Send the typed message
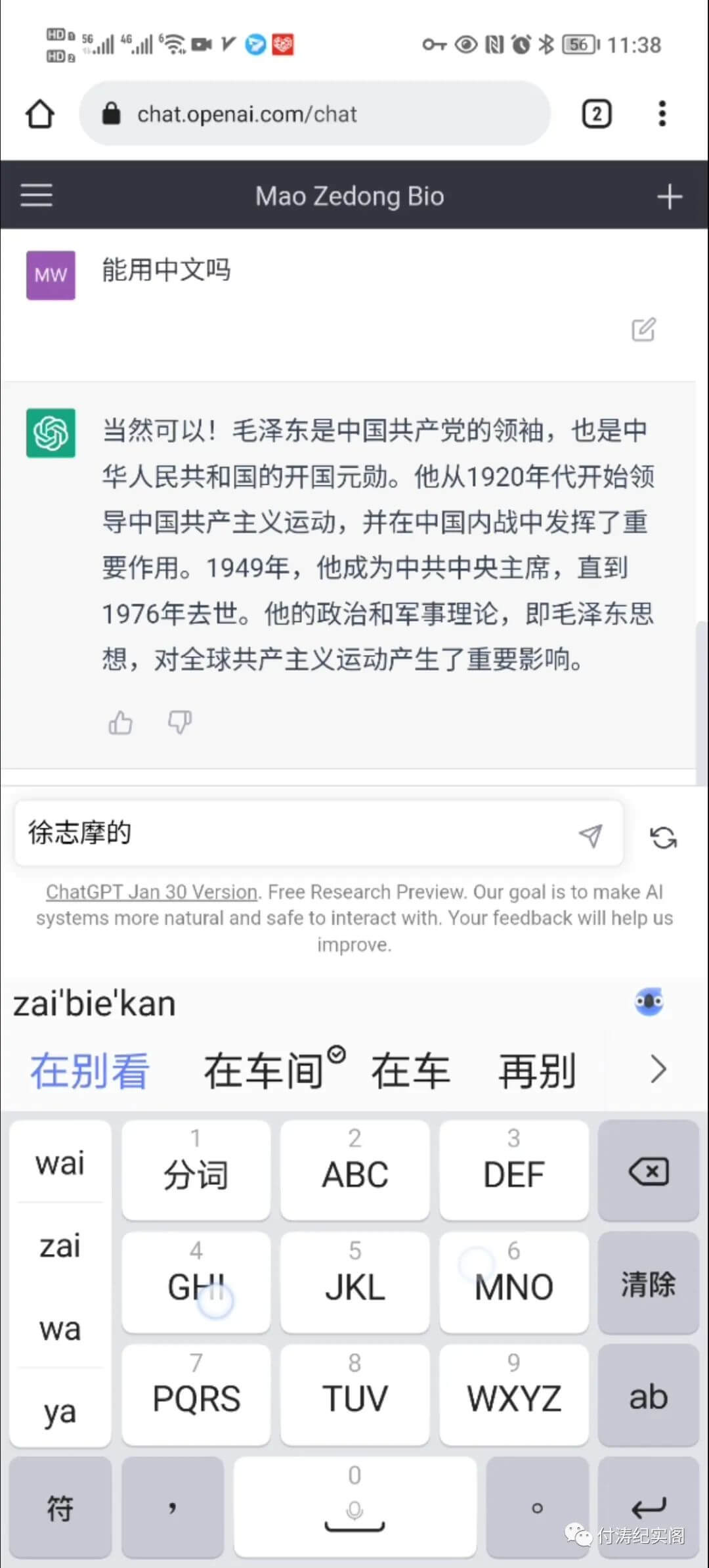 pos(590,836)
